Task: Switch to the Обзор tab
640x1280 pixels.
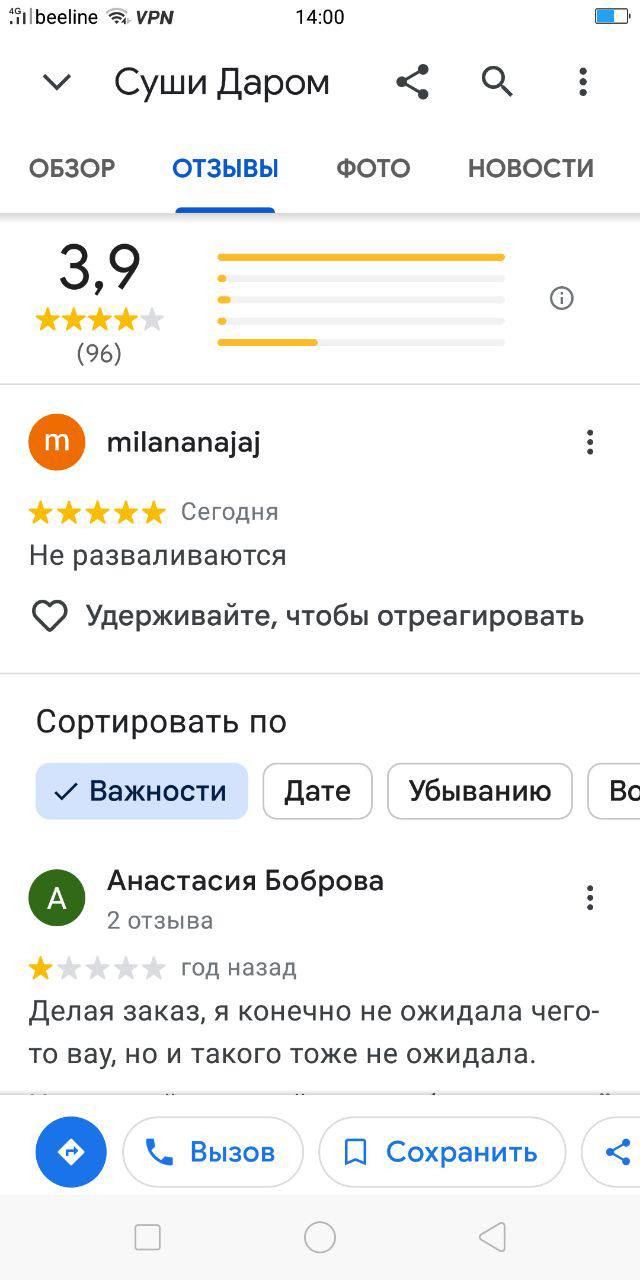Action: click(72, 169)
